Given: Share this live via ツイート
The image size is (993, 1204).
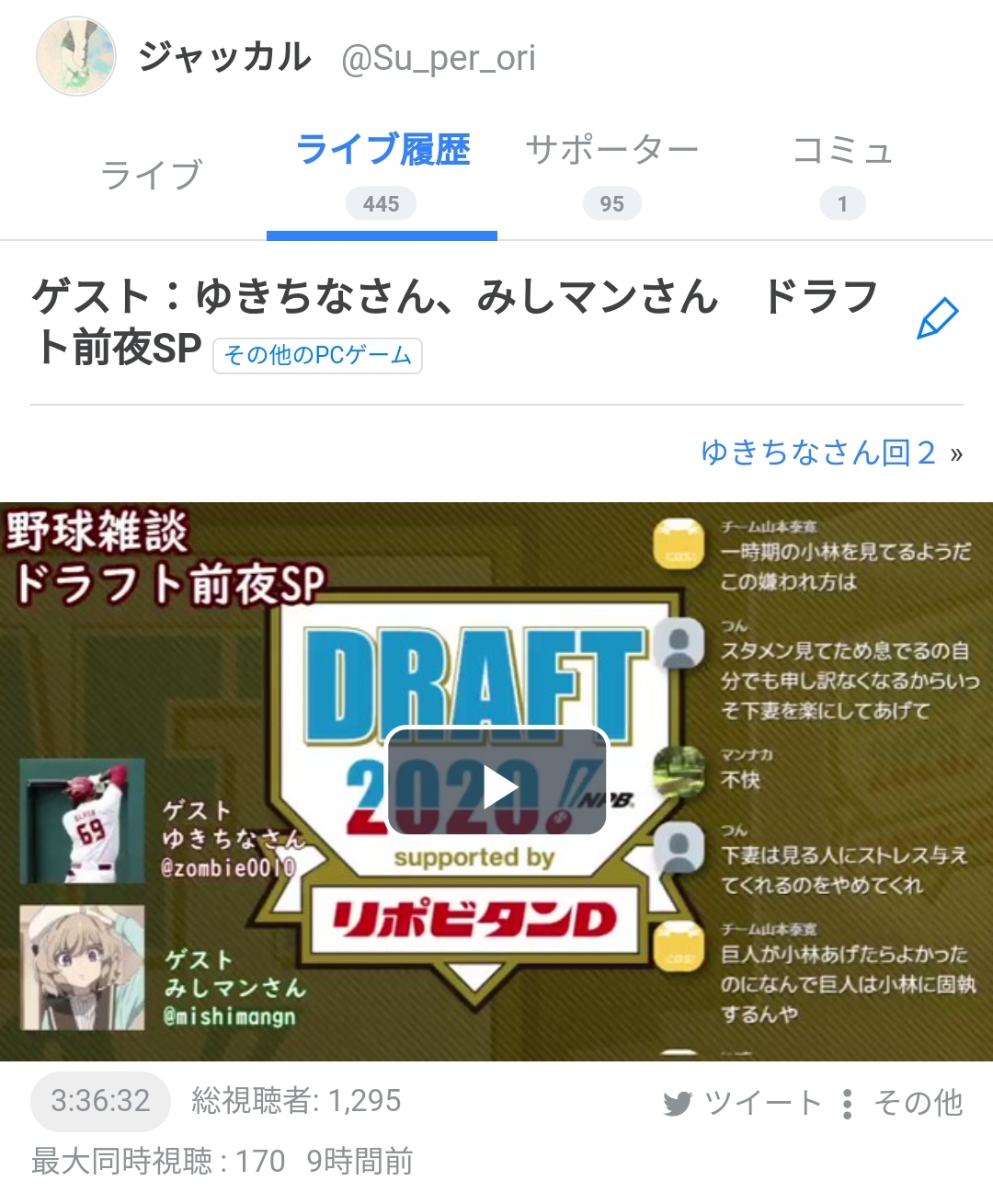Looking at the screenshot, I should [742, 1103].
